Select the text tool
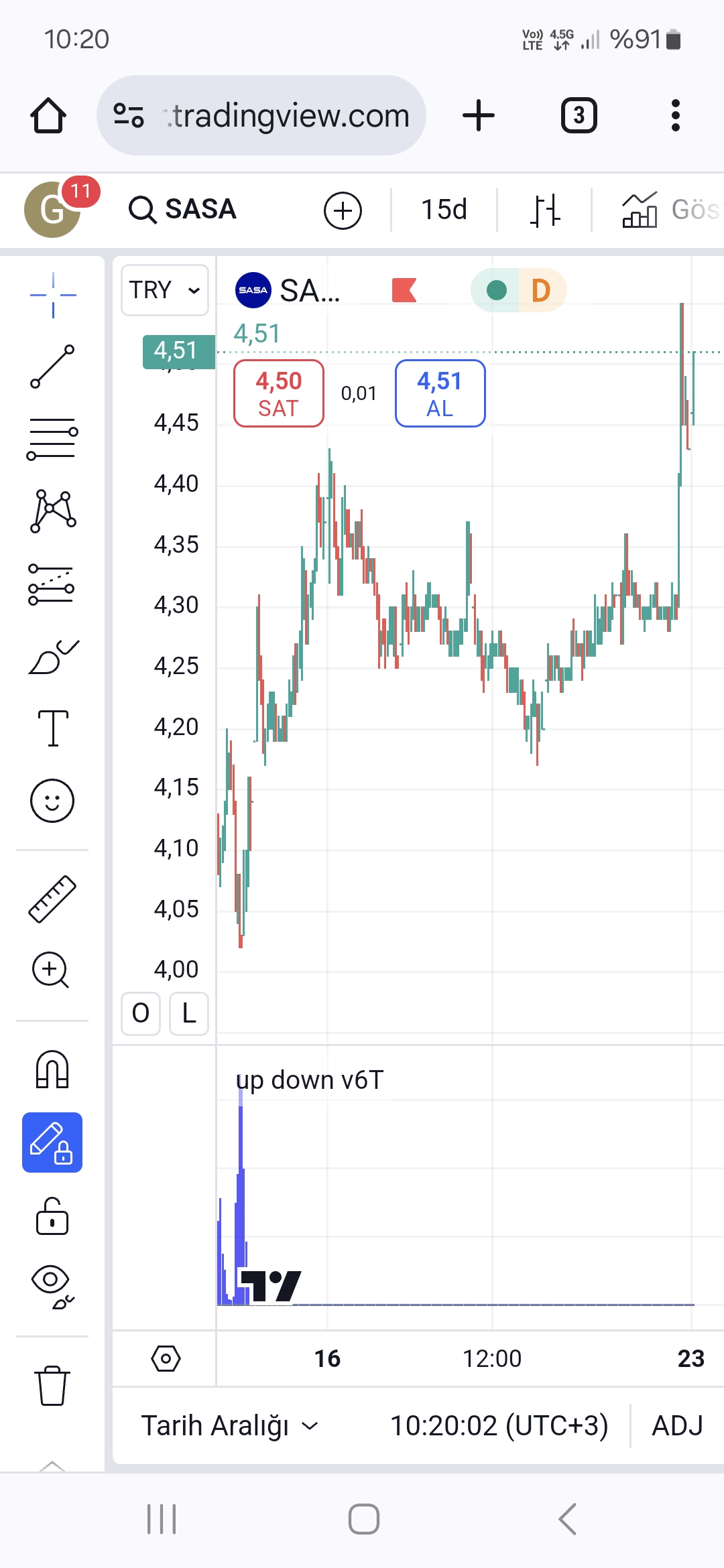 (52, 728)
